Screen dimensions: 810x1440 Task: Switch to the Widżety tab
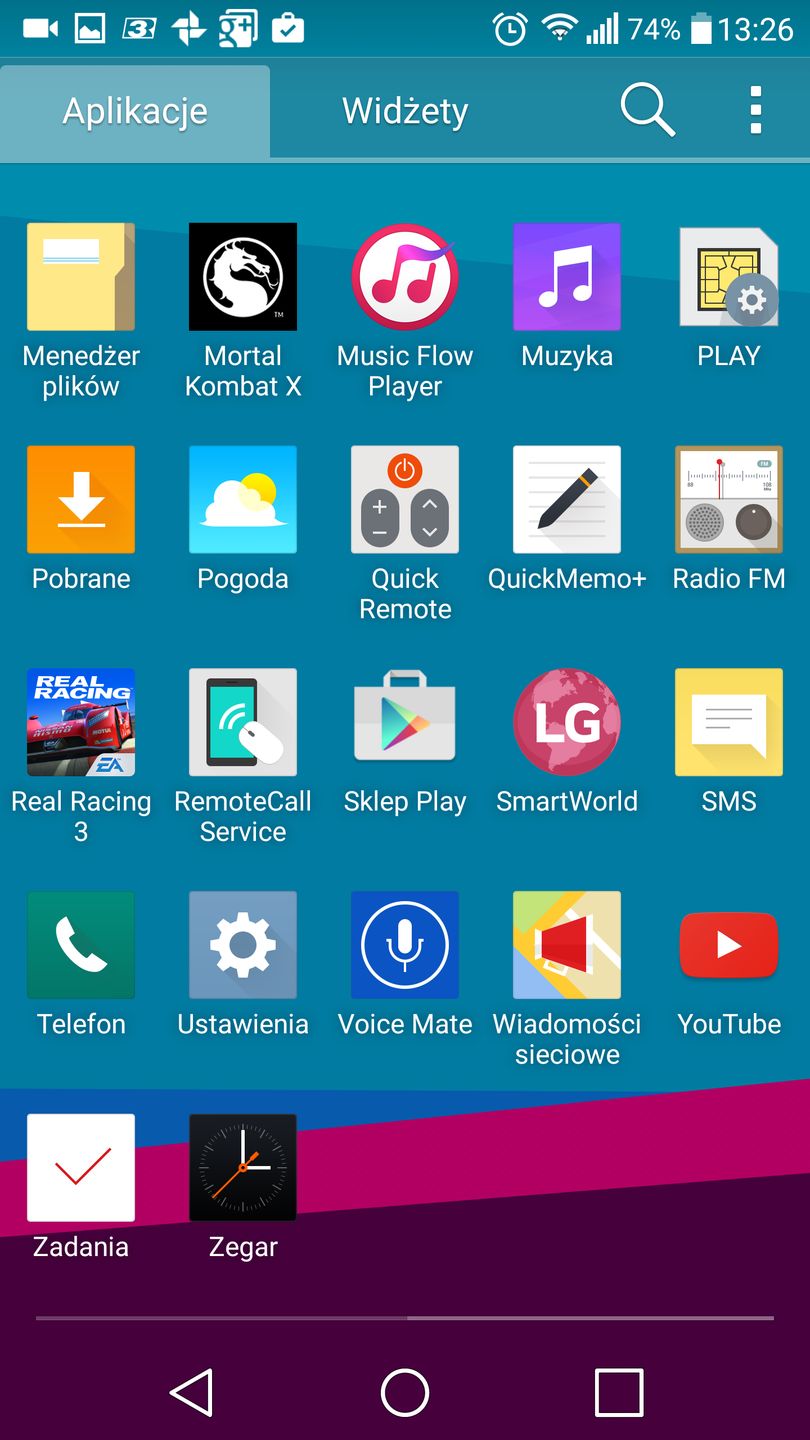pos(405,111)
